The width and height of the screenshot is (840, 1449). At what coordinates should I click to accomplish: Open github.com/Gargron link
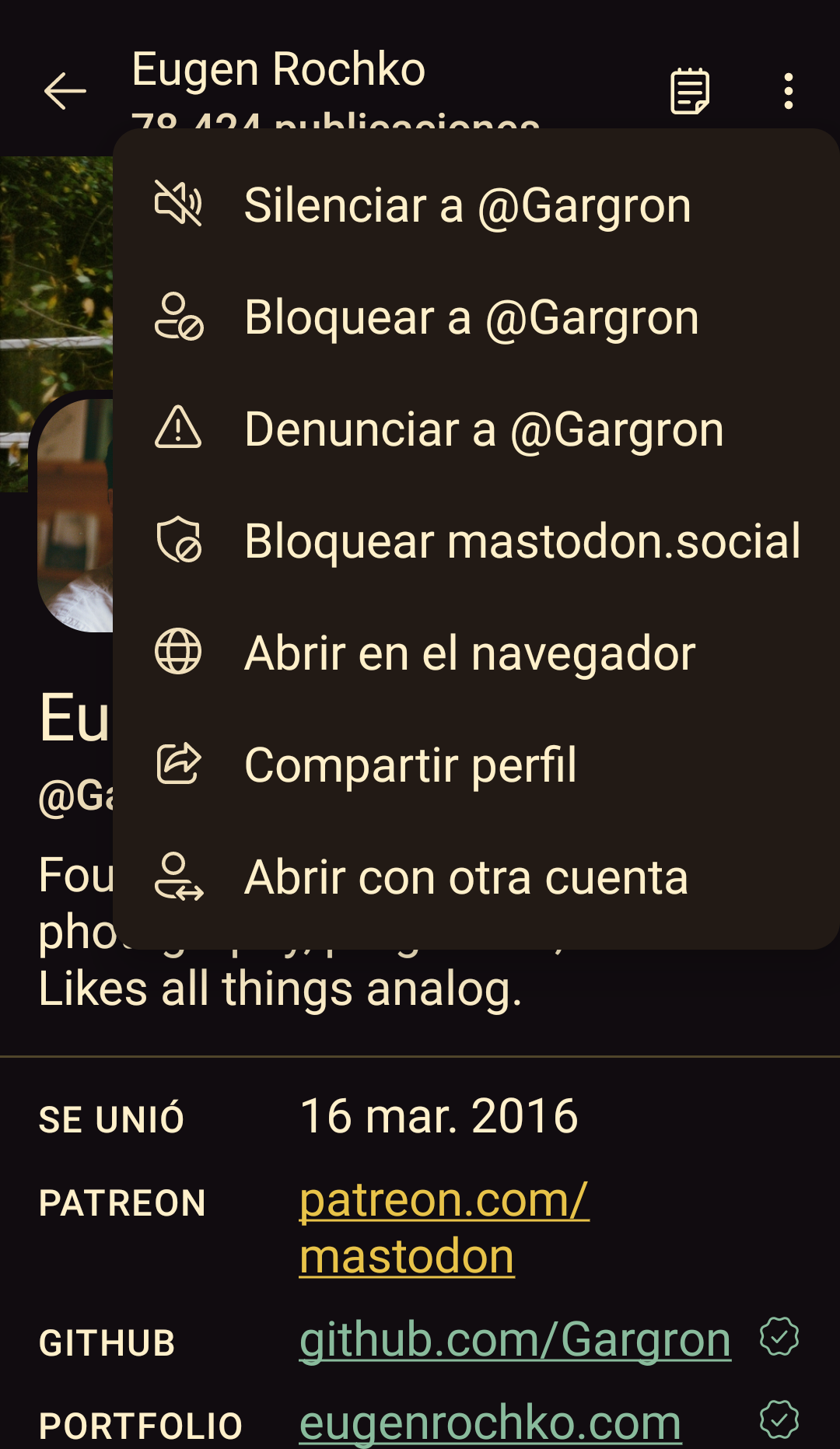pos(515,1339)
